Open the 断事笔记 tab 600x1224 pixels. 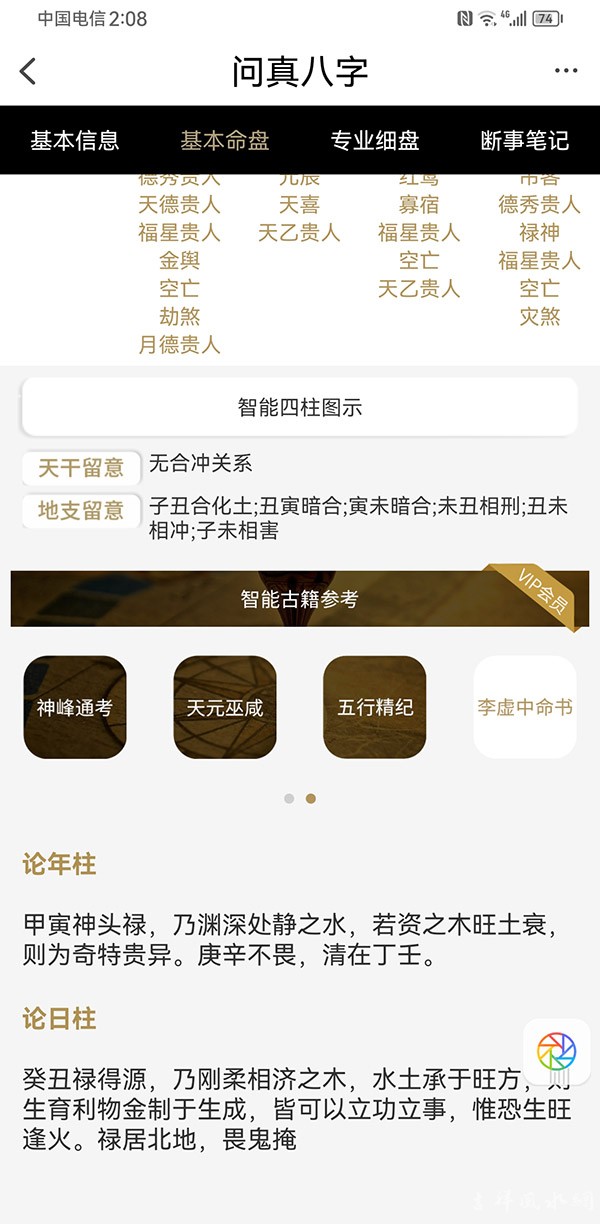pyautogui.click(x=525, y=140)
